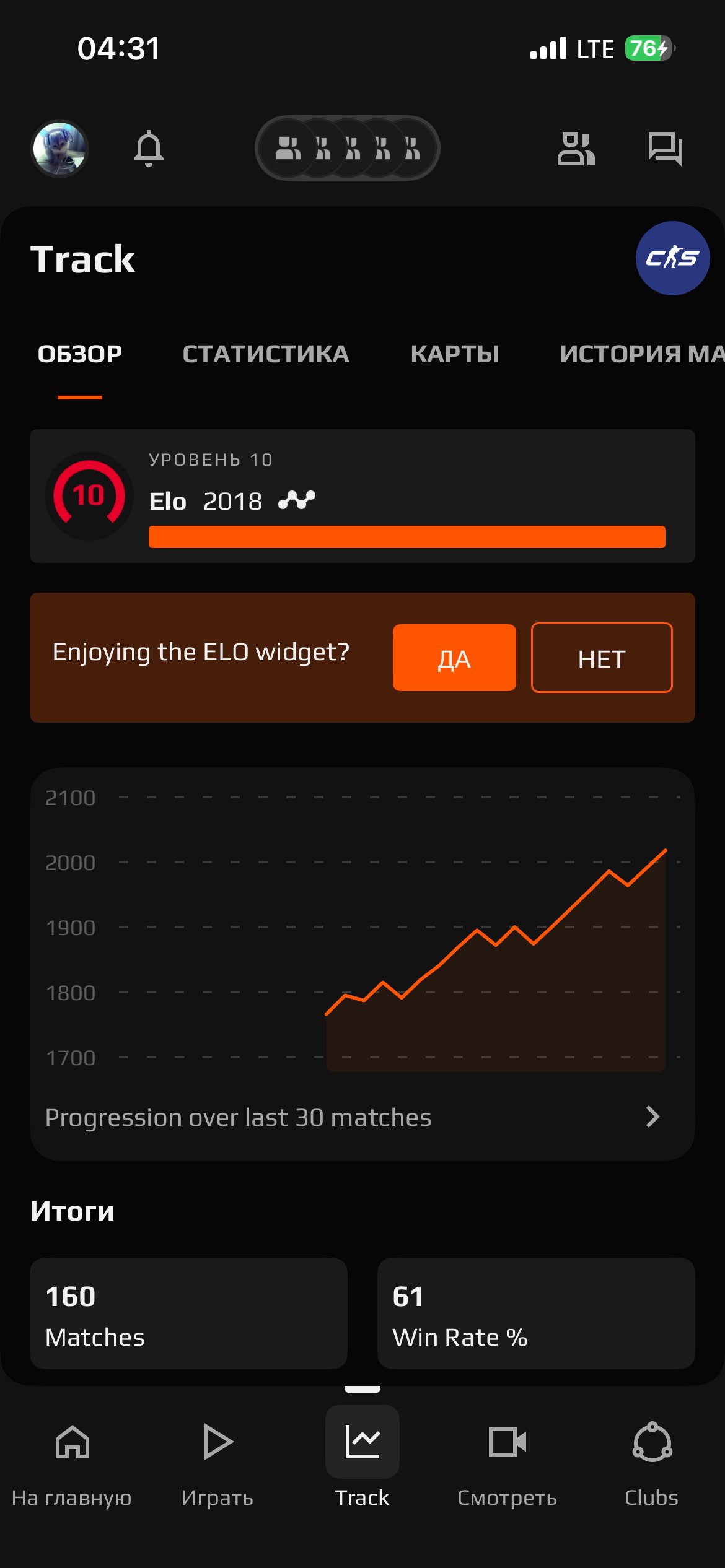Open the Elo level 10 card
The image size is (725, 1568).
point(362,496)
